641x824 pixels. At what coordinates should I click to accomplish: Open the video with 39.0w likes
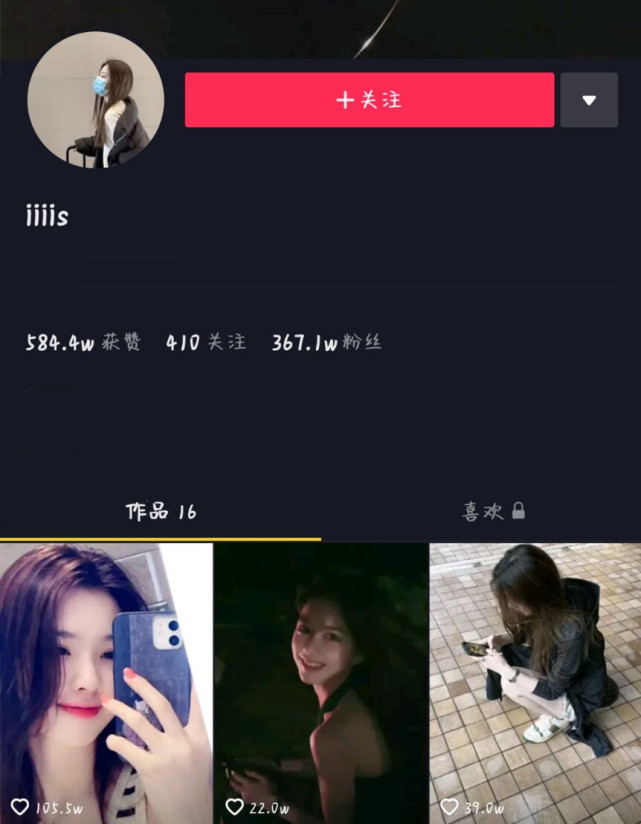(x=535, y=680)
